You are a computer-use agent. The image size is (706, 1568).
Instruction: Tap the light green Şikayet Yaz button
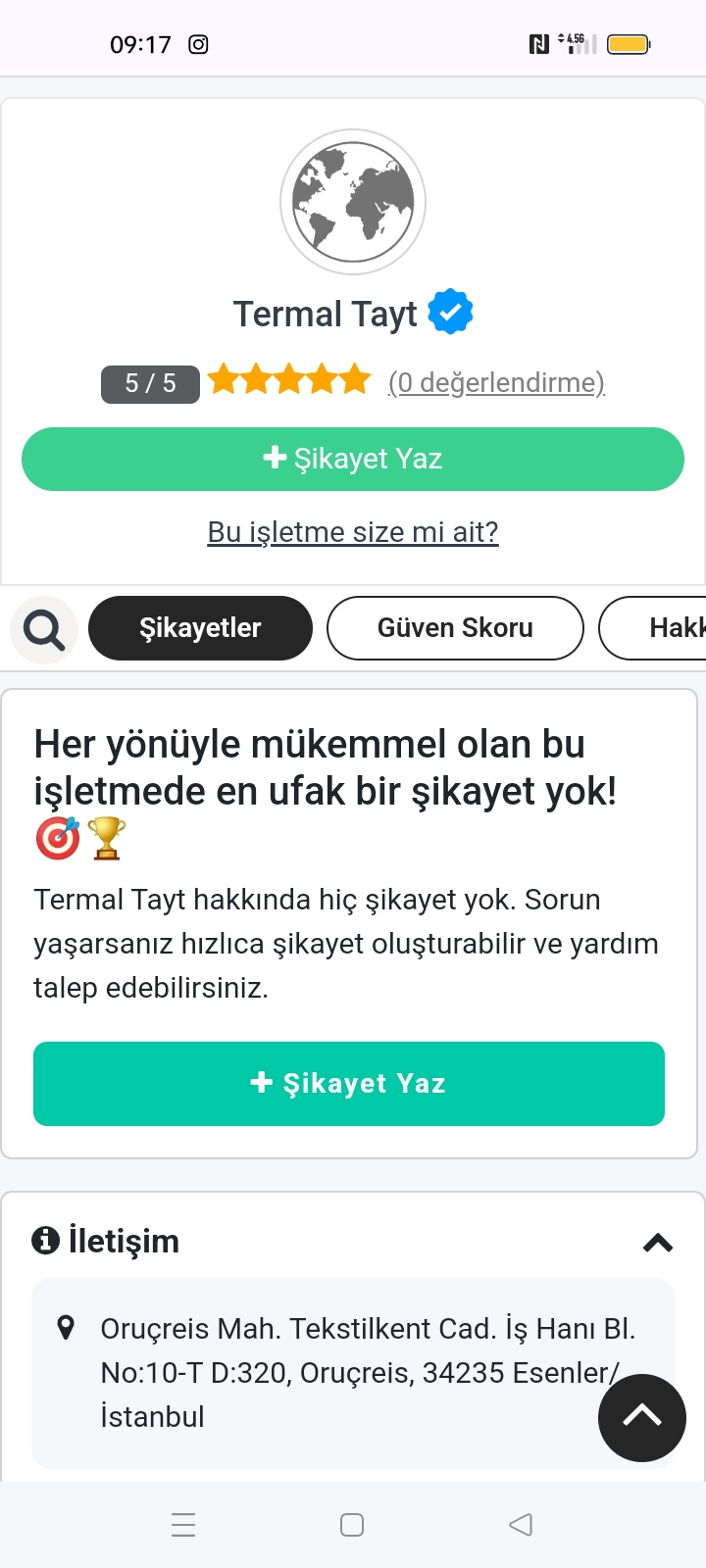click(353, 459)
